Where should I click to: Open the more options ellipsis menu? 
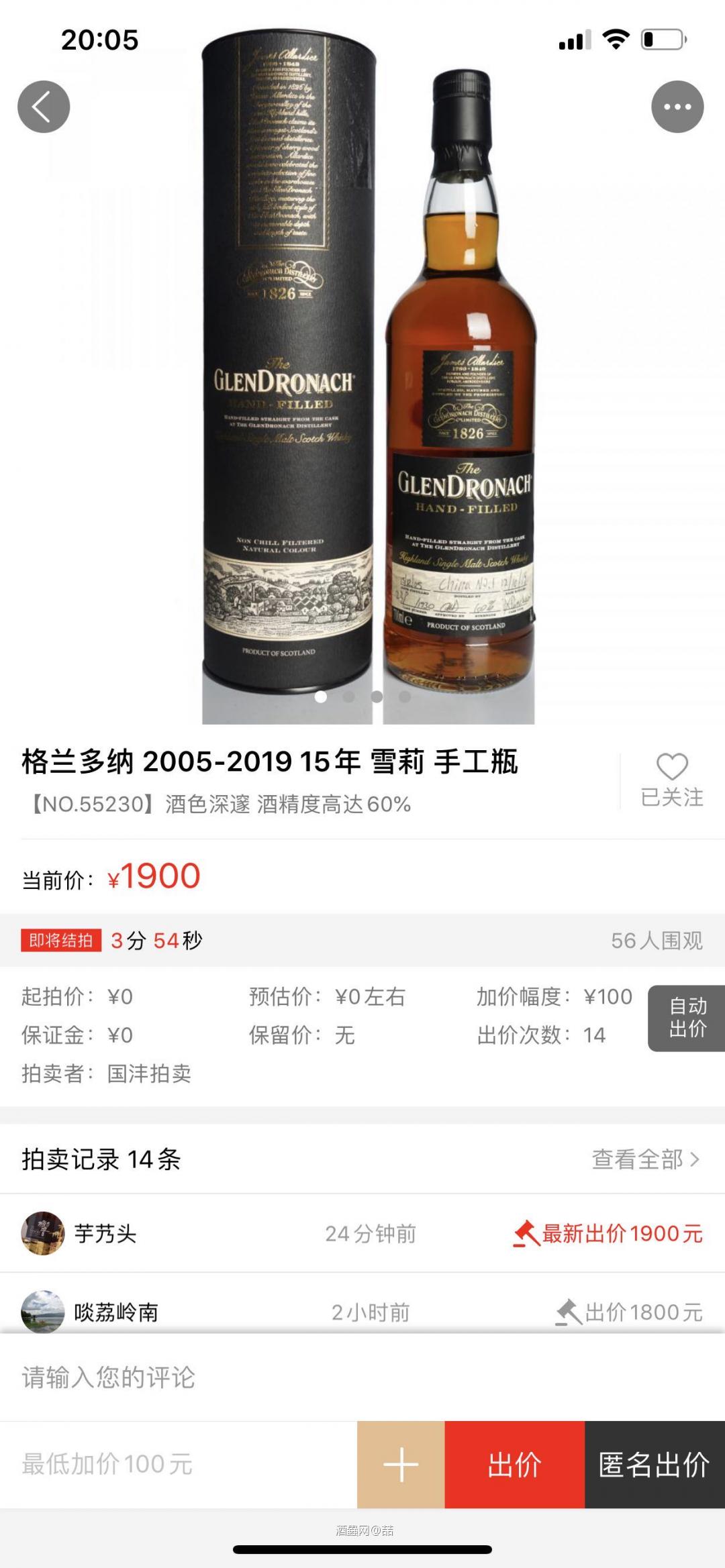(681, 107)
